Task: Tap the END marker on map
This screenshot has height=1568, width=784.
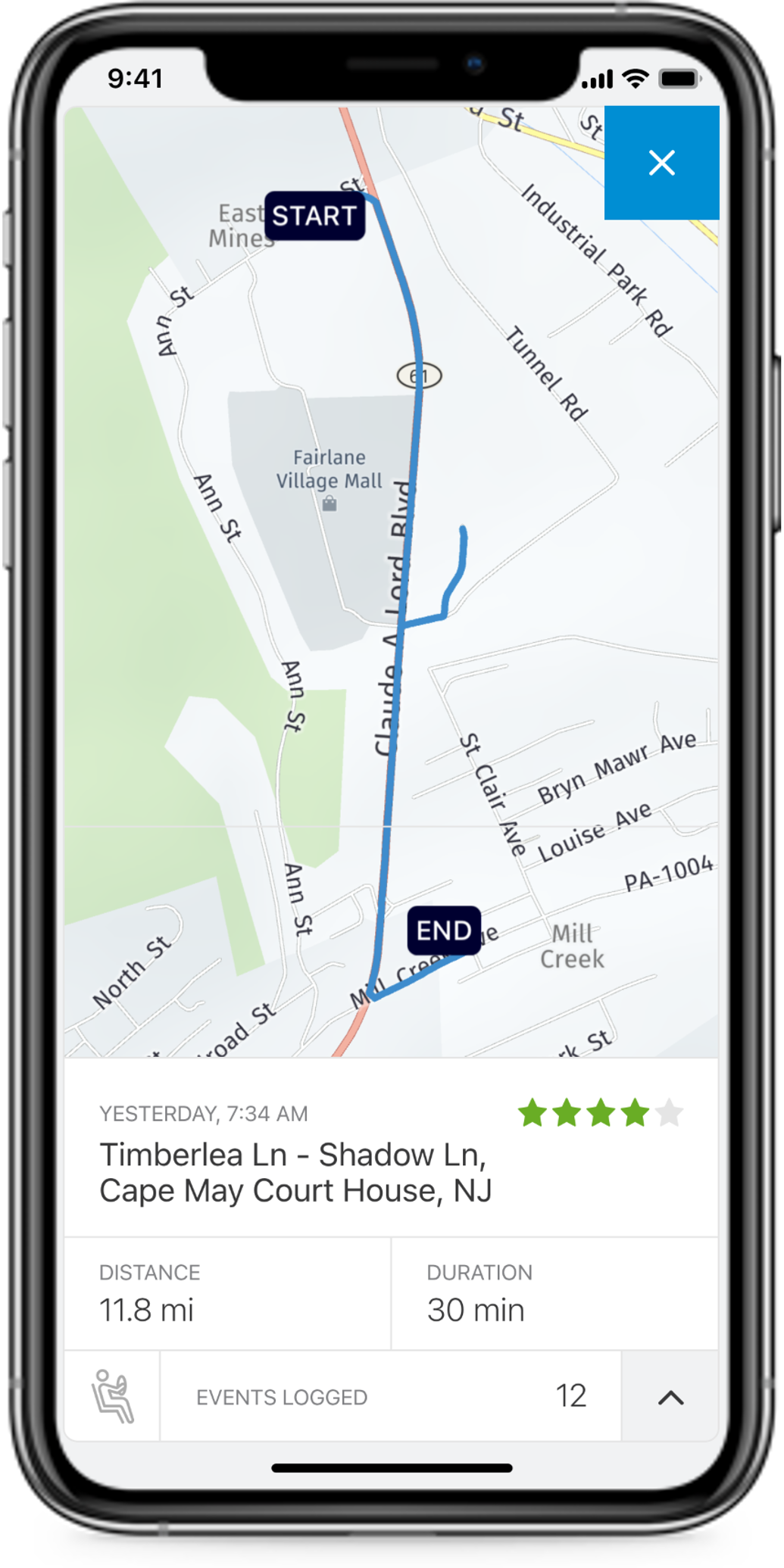Action: pyautogui.click(x=444, y=931)
